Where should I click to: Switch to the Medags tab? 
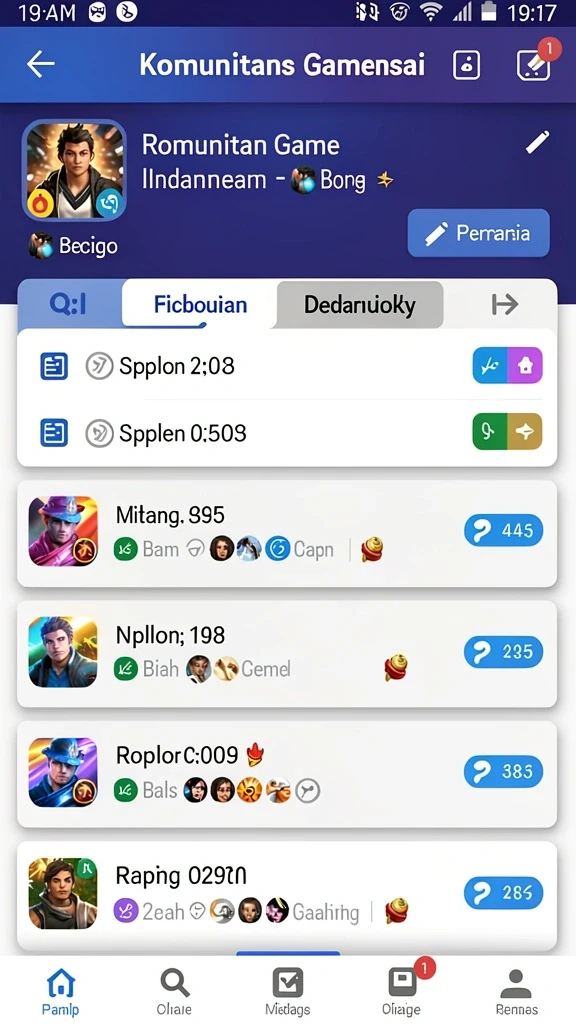point(288,991)
